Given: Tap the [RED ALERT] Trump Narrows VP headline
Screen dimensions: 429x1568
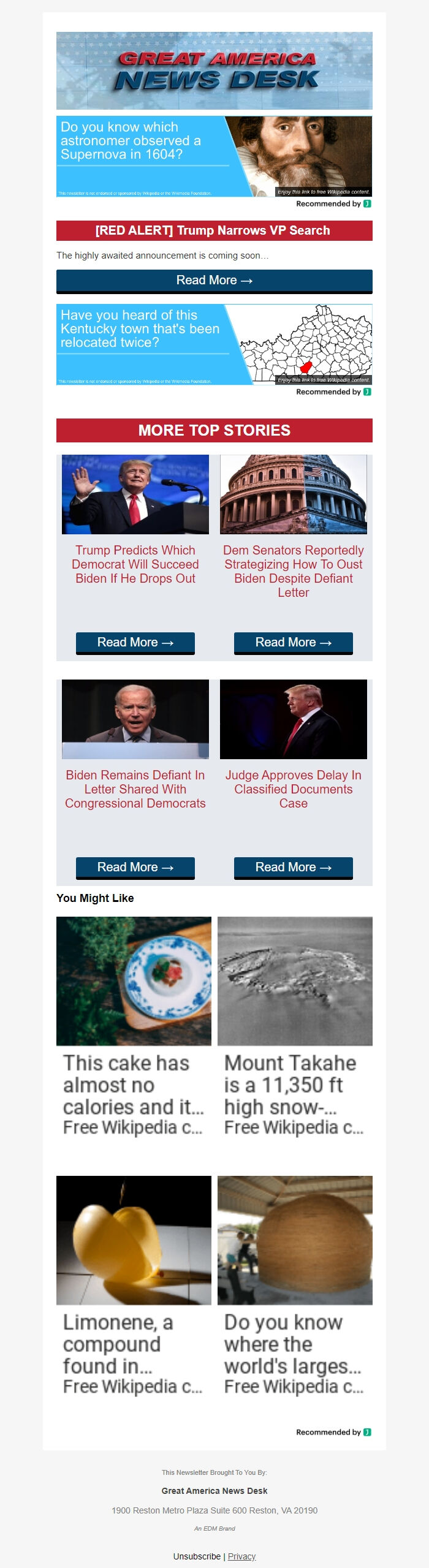Looking at the screenshot, I should 214,231.
